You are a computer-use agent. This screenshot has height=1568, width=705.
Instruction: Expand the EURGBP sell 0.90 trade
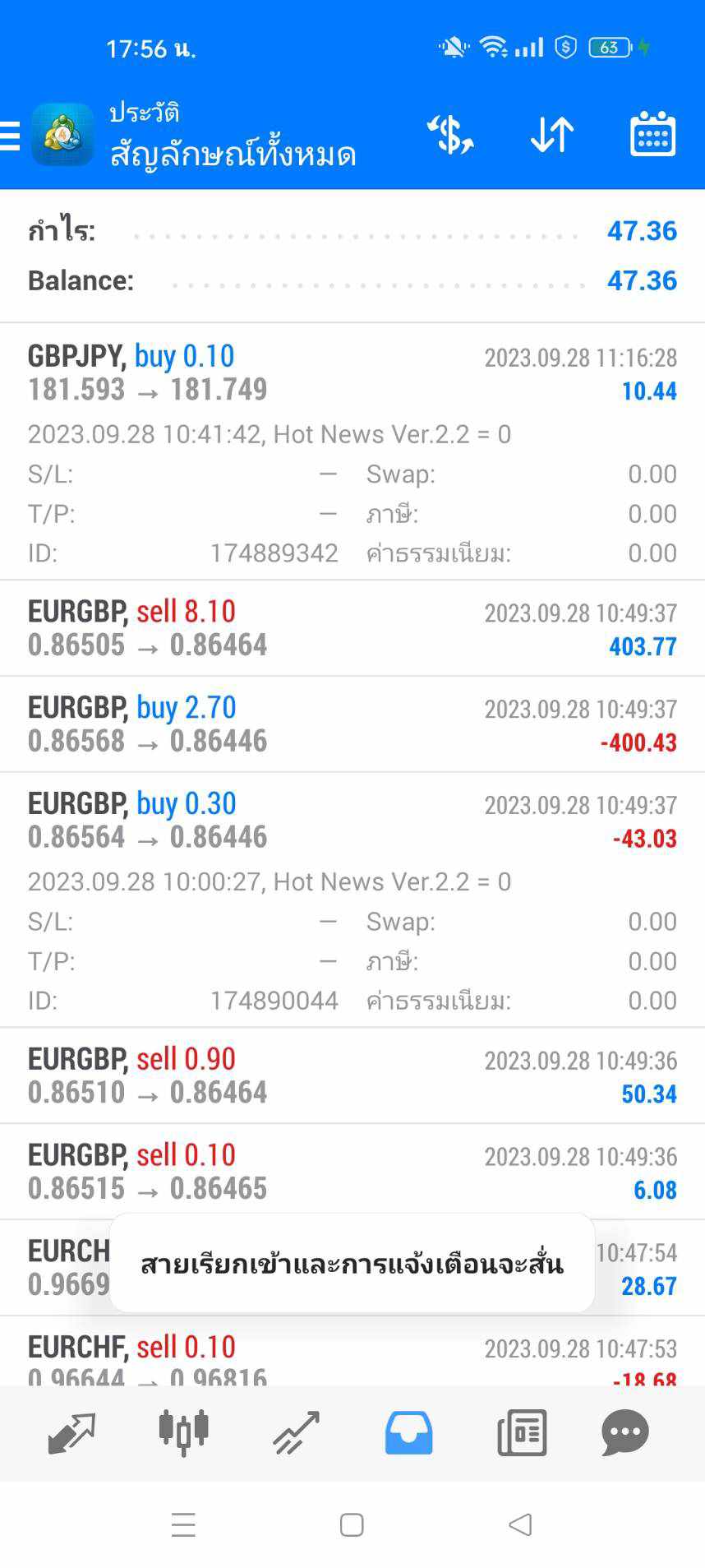[x=352, y=1075]
